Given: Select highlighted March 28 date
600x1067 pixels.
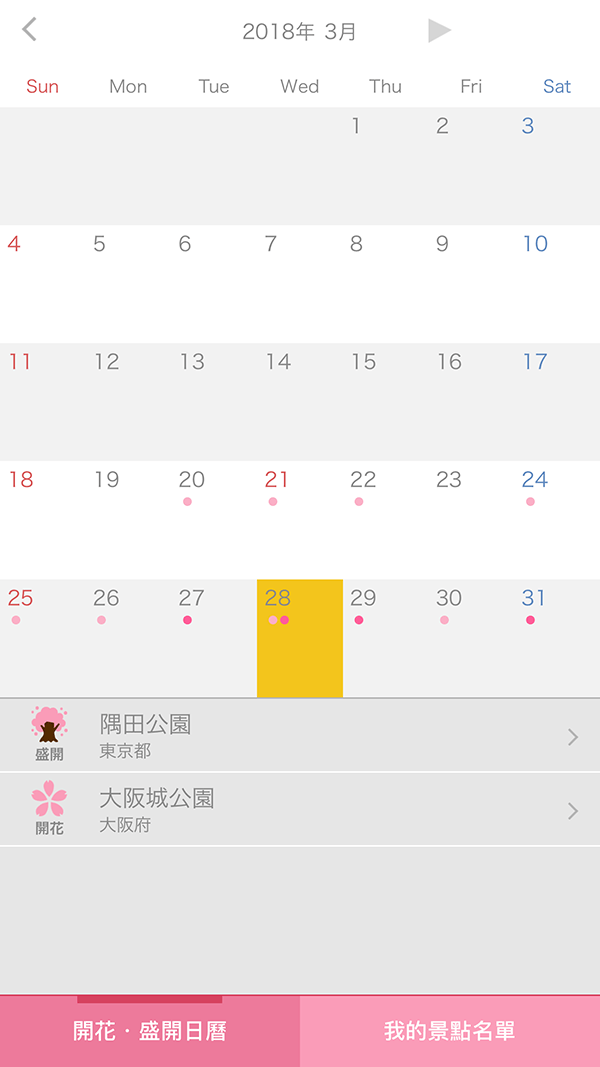Looking at the screenshot, I should pyautogui.click(x=299, y=637).
